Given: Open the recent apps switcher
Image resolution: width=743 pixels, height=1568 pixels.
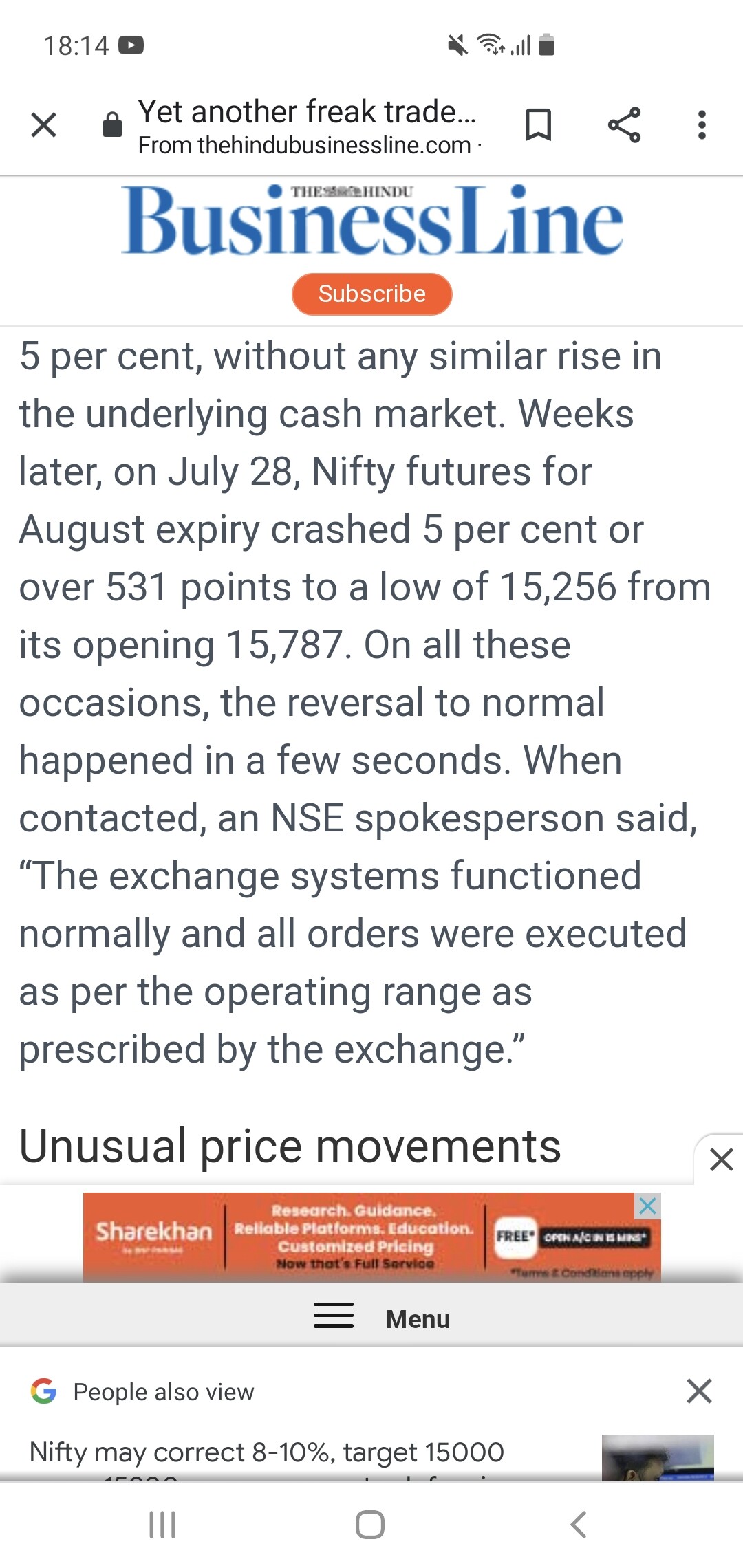Looking at the screenshot, I should click(x=162, y=1524).
